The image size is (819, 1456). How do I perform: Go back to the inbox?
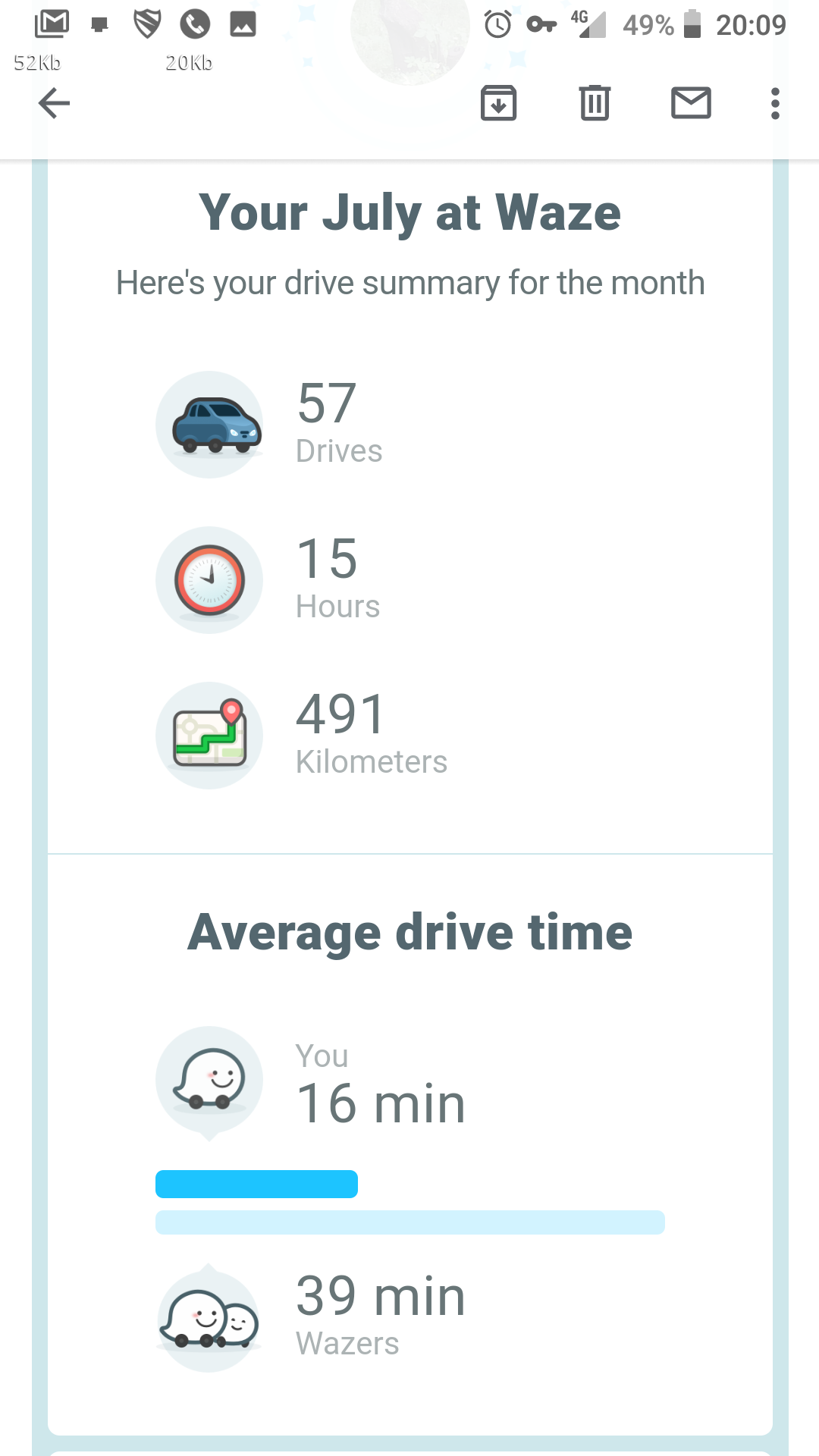(54, 103)
